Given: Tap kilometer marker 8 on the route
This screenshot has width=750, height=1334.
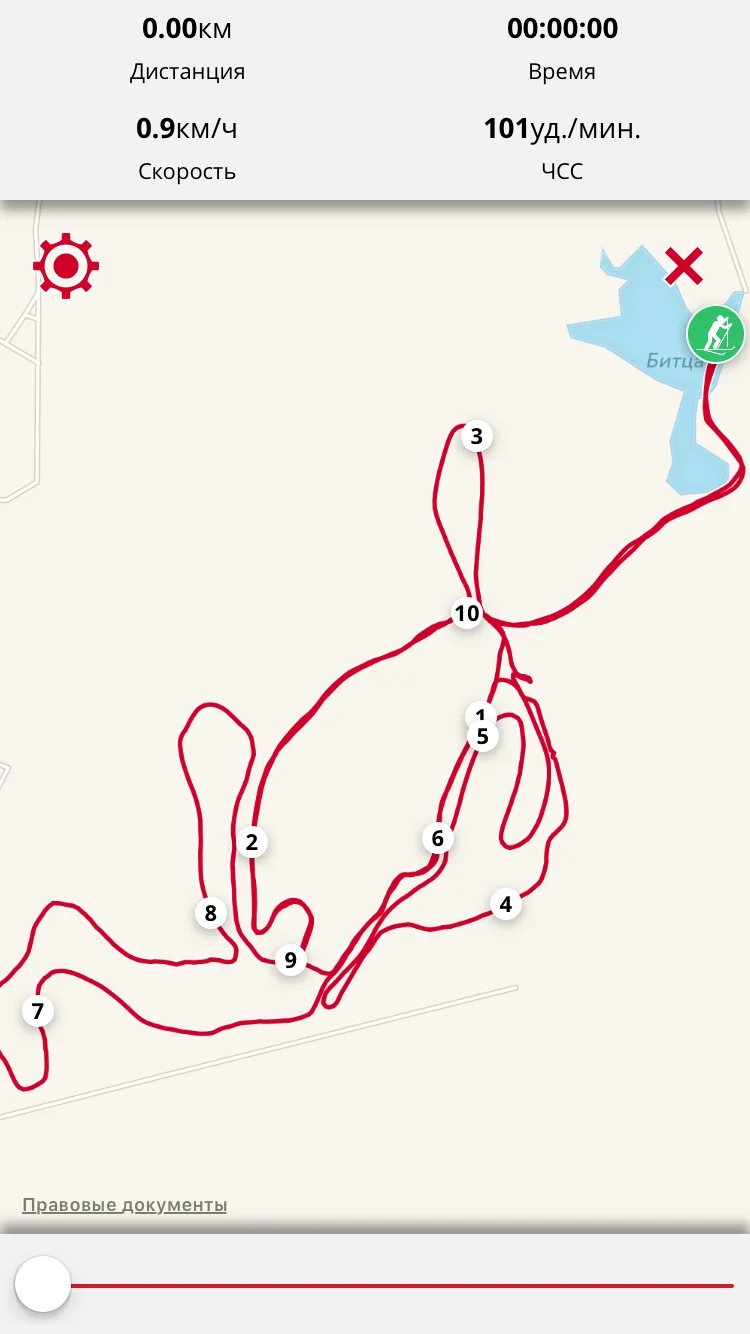Looking at the screenshot, I should [x=210, y=913].
